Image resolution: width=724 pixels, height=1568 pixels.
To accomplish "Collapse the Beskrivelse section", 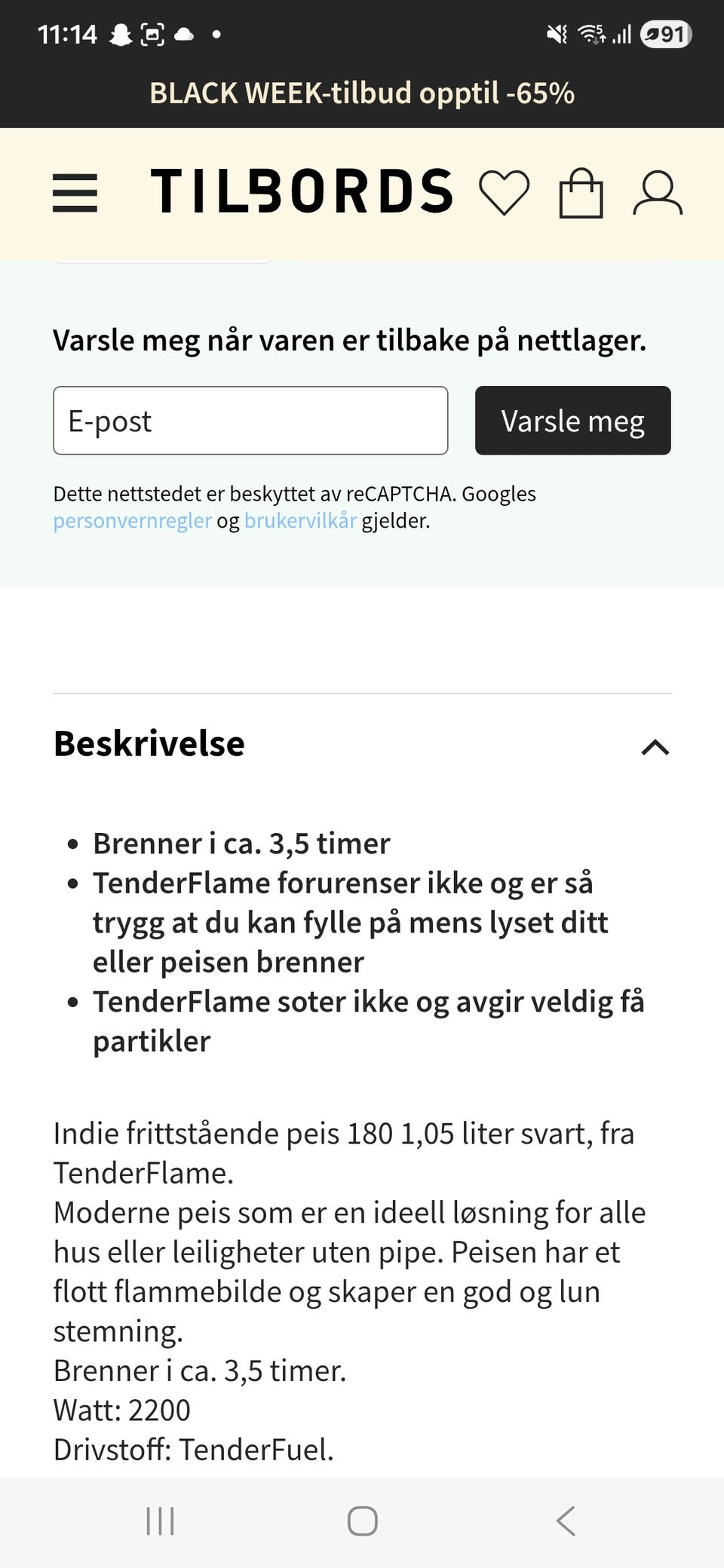I will [655, 747].
